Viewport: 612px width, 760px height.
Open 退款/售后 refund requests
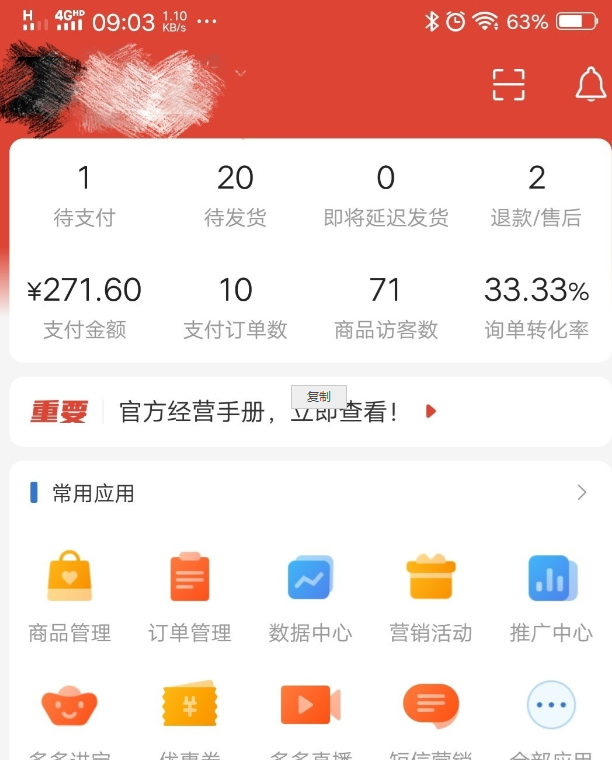coord(537,196)
